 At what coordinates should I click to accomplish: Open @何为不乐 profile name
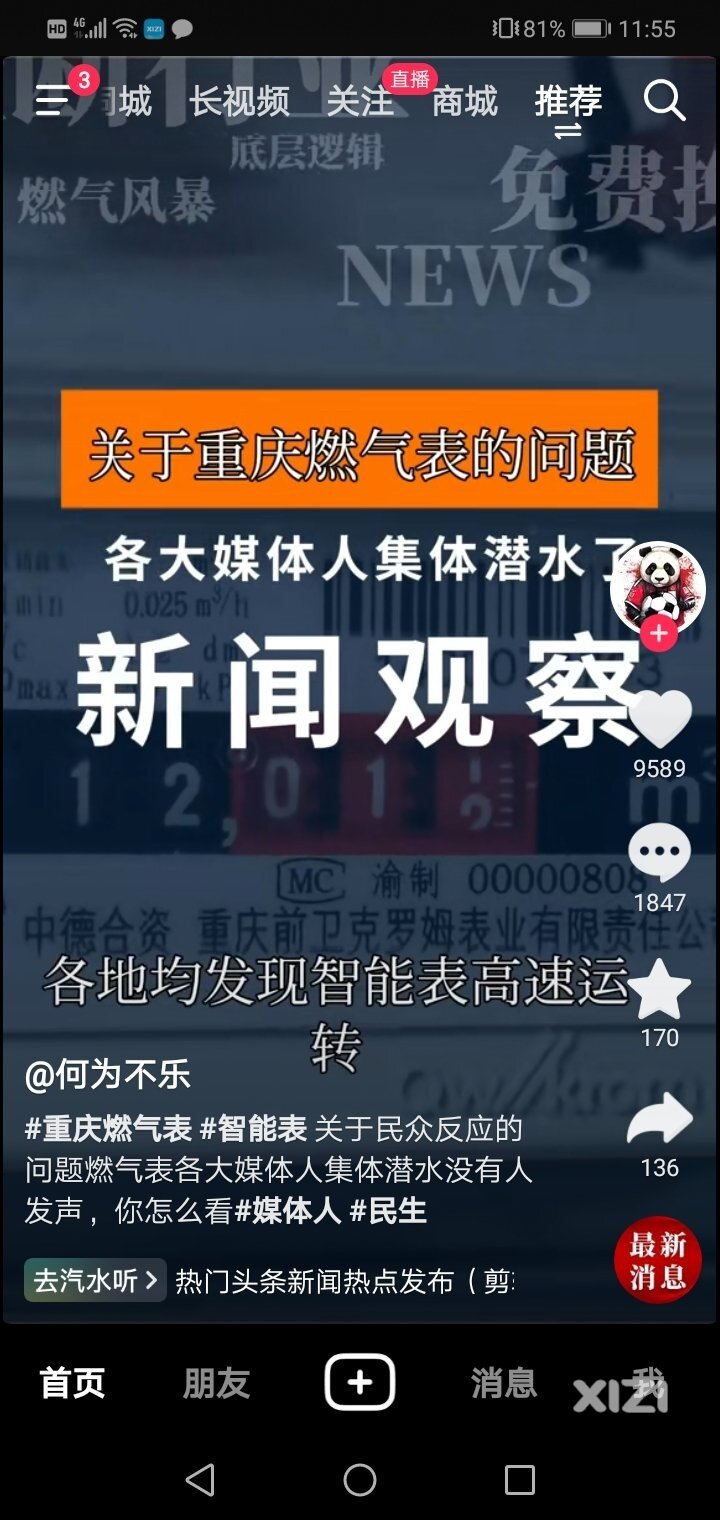[x=108, y=1076]
